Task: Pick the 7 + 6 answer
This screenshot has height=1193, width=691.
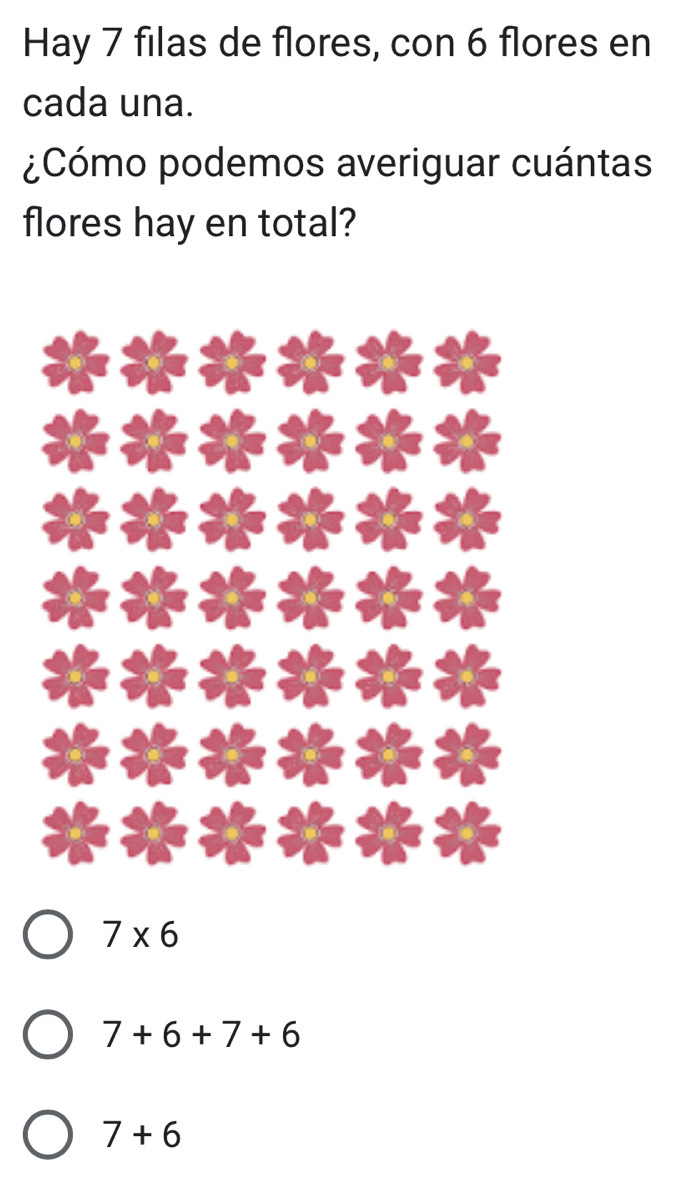Action: pos(48,1134)
